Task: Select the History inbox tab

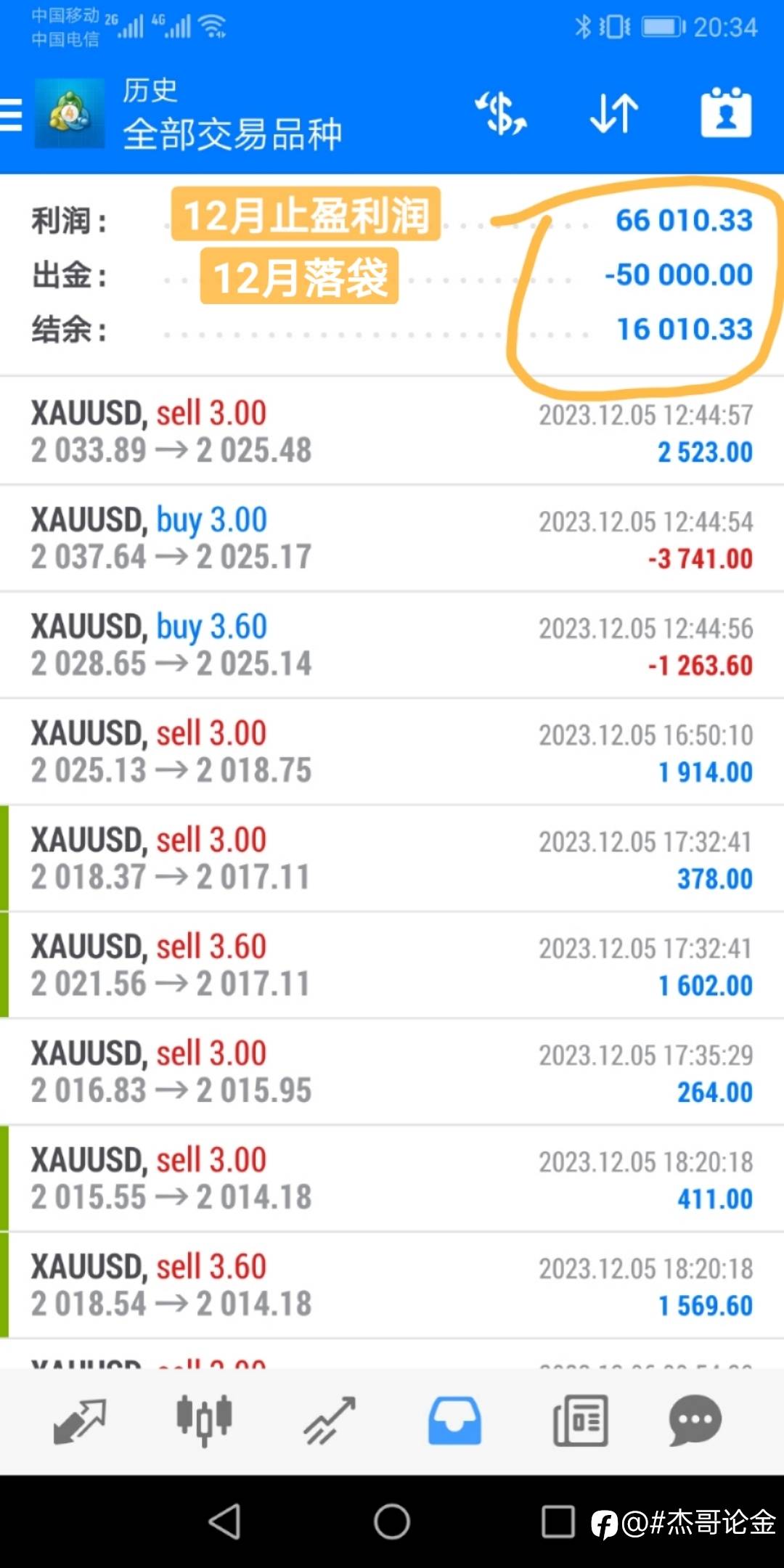Action: coord(454,1421)
